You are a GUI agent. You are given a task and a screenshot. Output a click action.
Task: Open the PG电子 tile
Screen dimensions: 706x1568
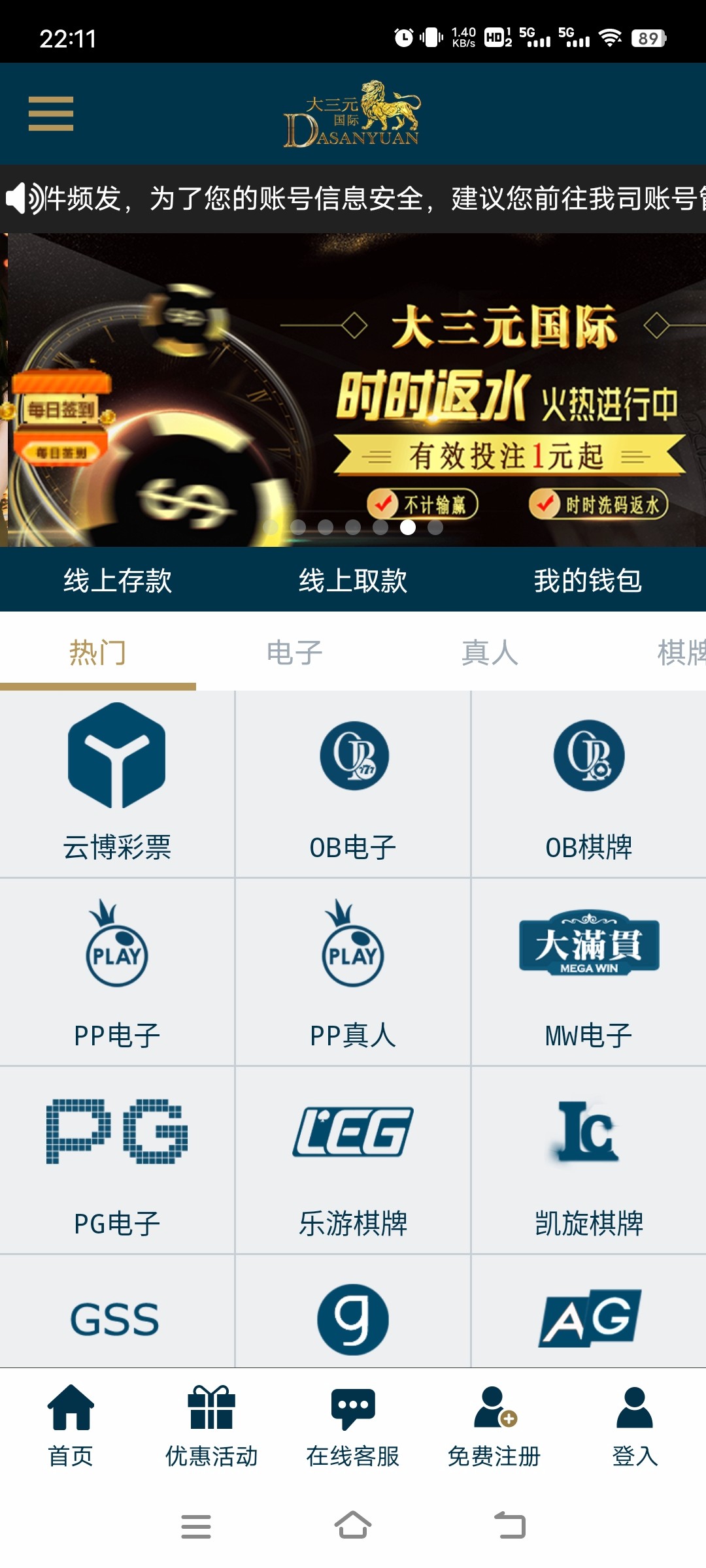117,1160
